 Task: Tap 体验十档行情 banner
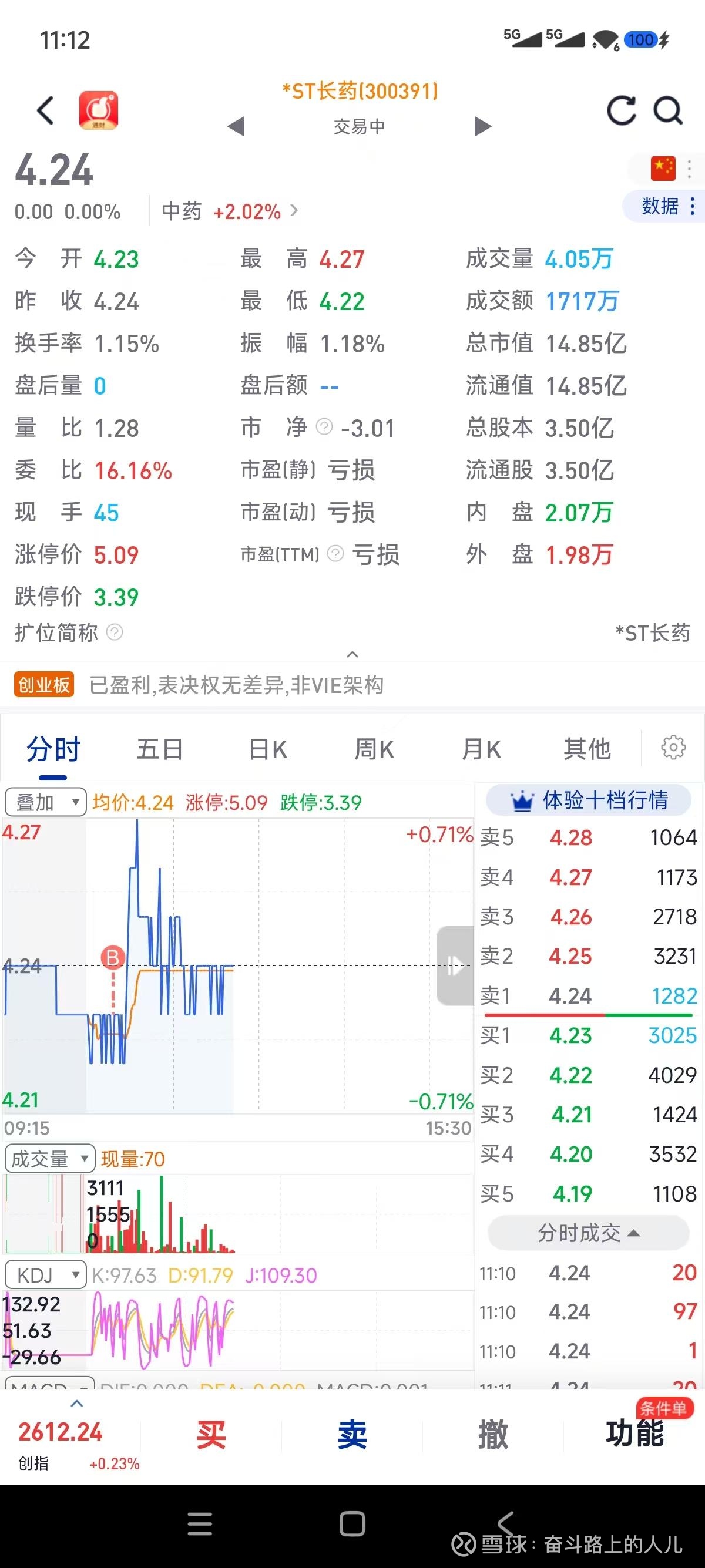pyautogui.click(x=589, y=800)
